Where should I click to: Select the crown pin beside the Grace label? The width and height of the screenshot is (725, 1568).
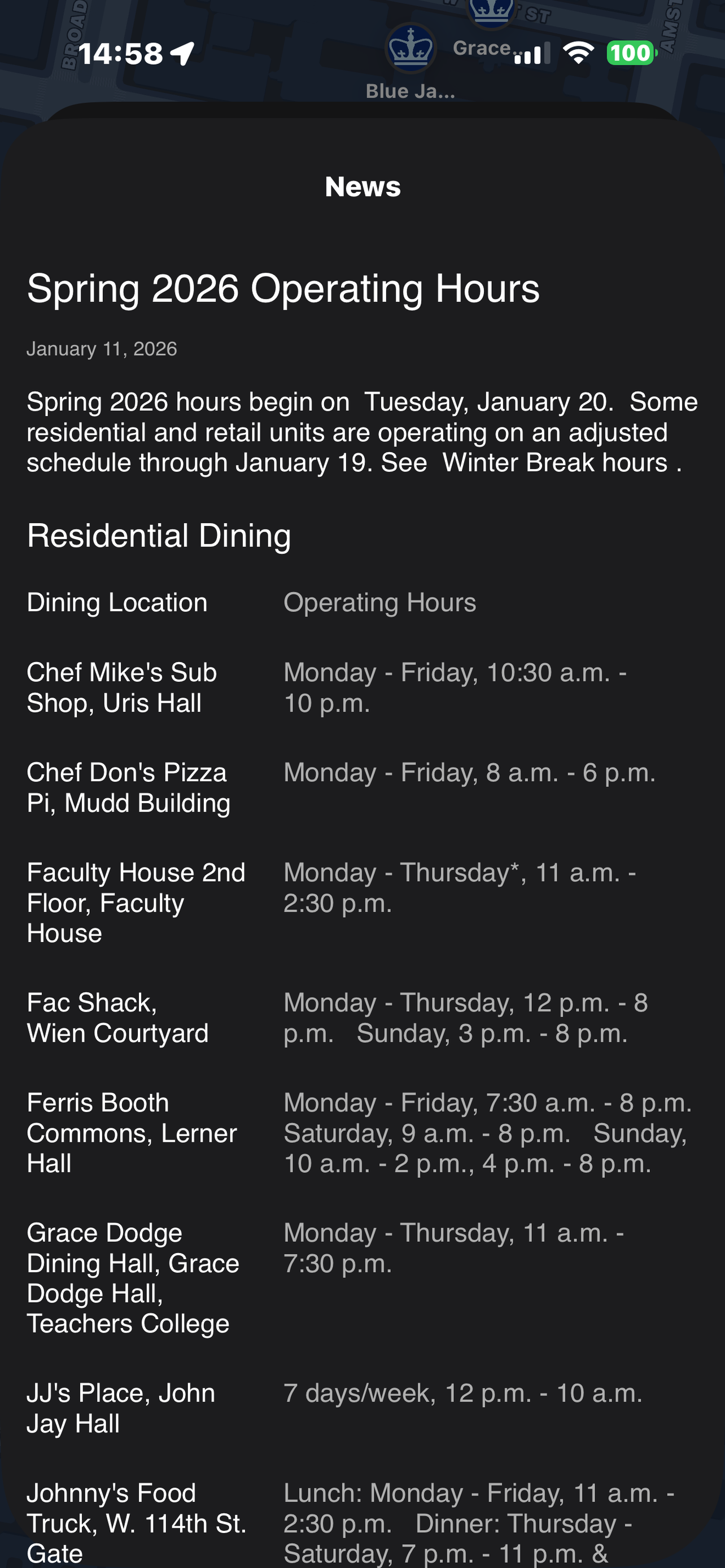coord(411,50)
